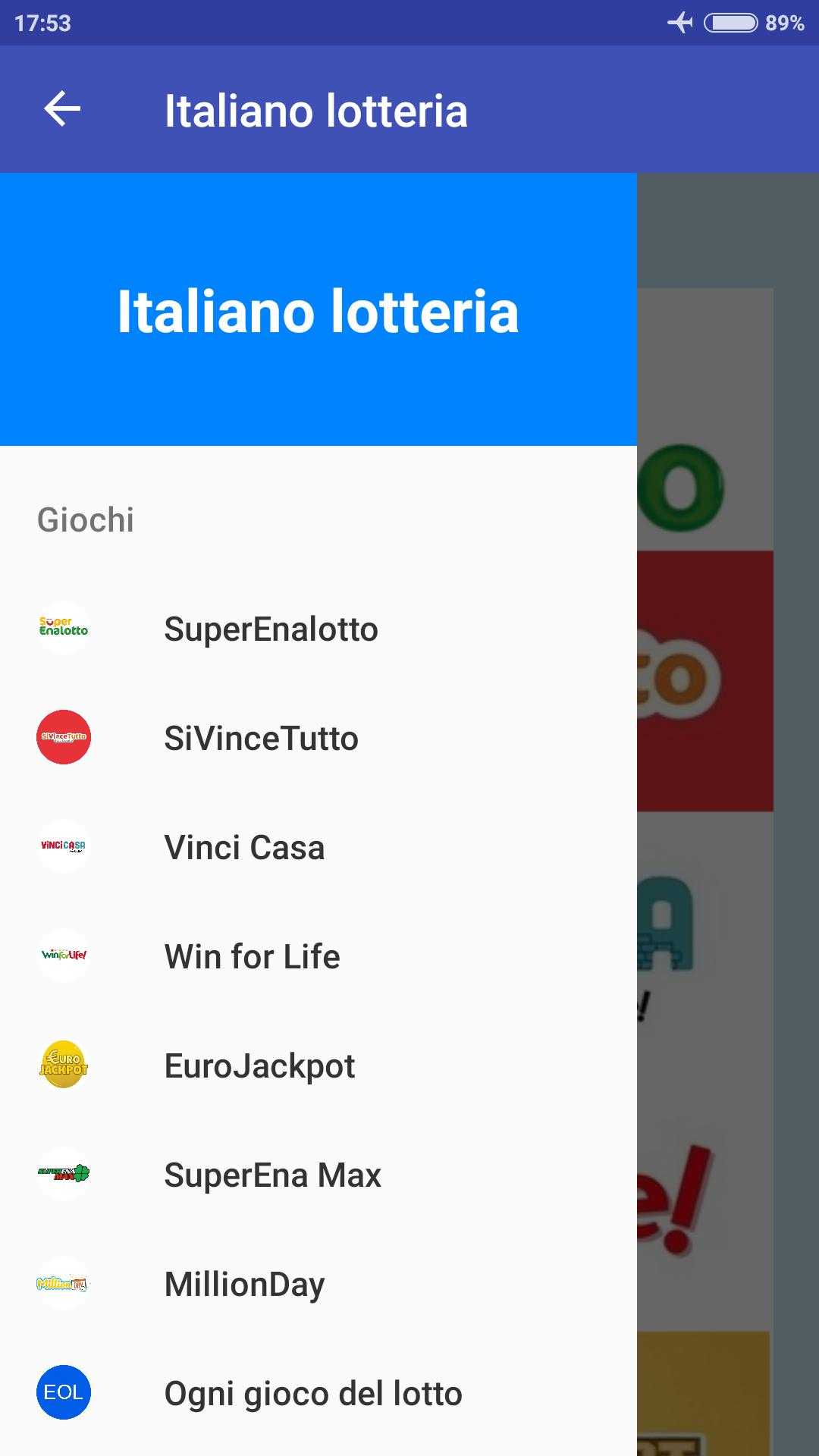
Task: Open SuperEnalotto game
Action: (318, 629)
